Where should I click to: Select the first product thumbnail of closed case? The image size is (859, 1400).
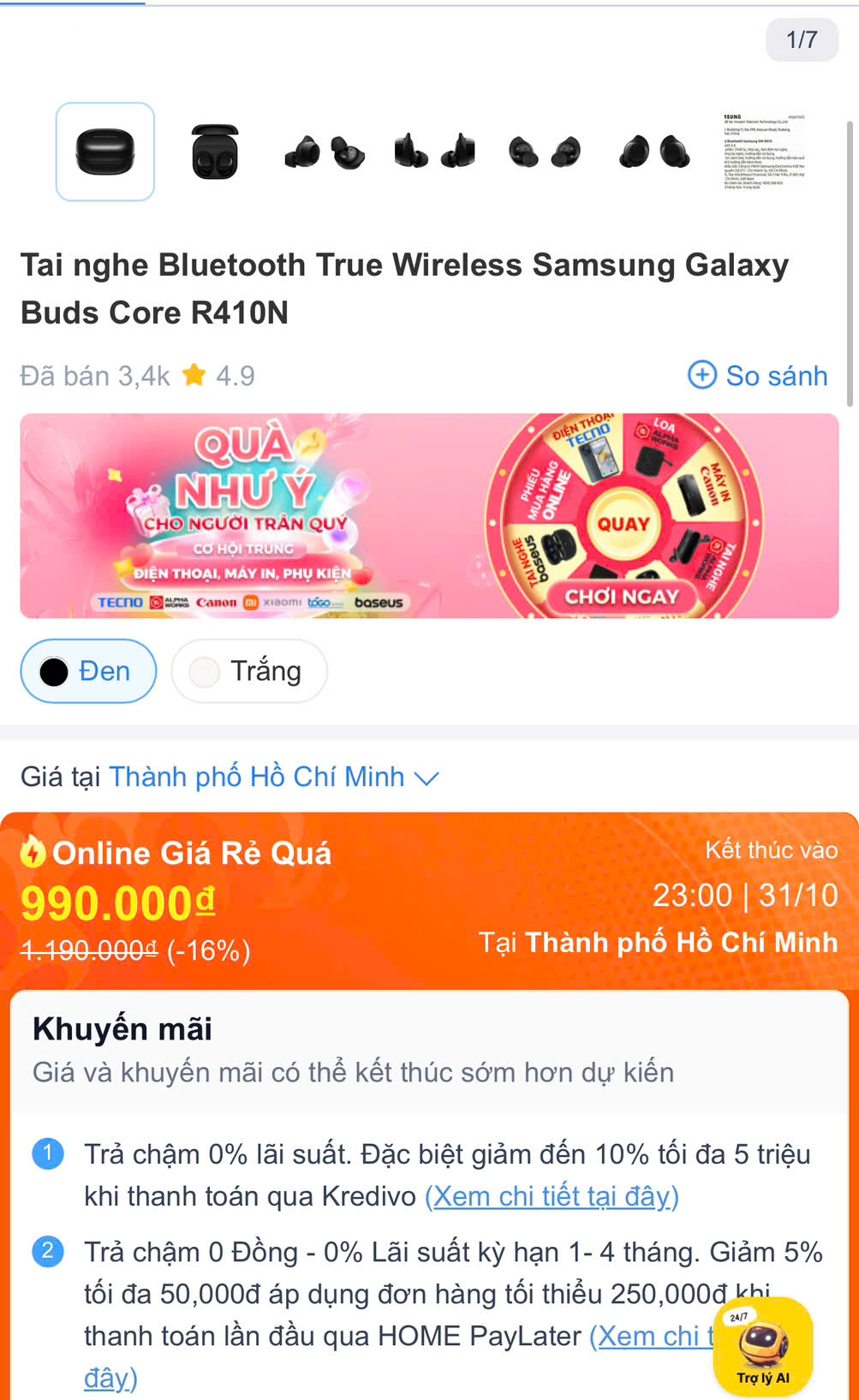[x=105, y=152]
